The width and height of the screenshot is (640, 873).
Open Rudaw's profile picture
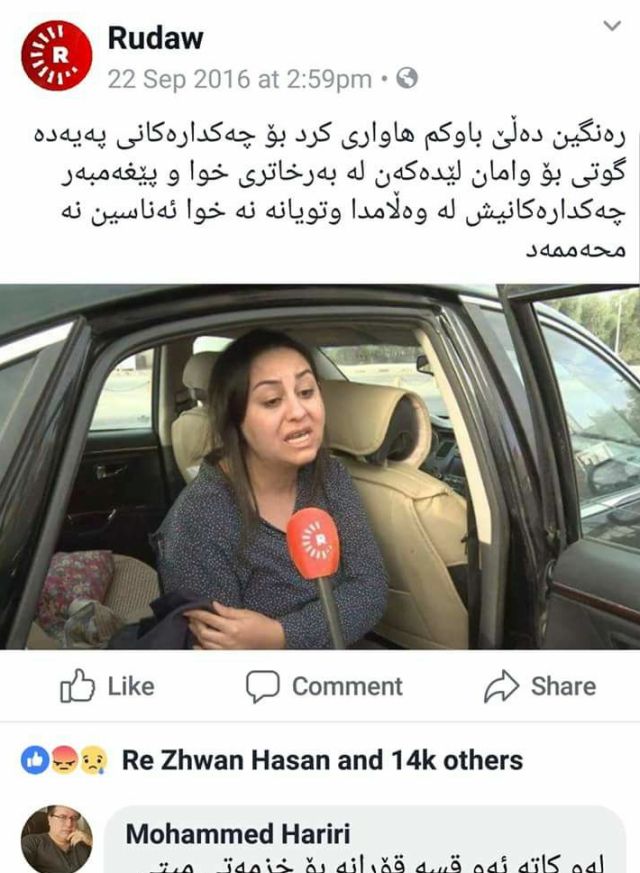[55, 55]
